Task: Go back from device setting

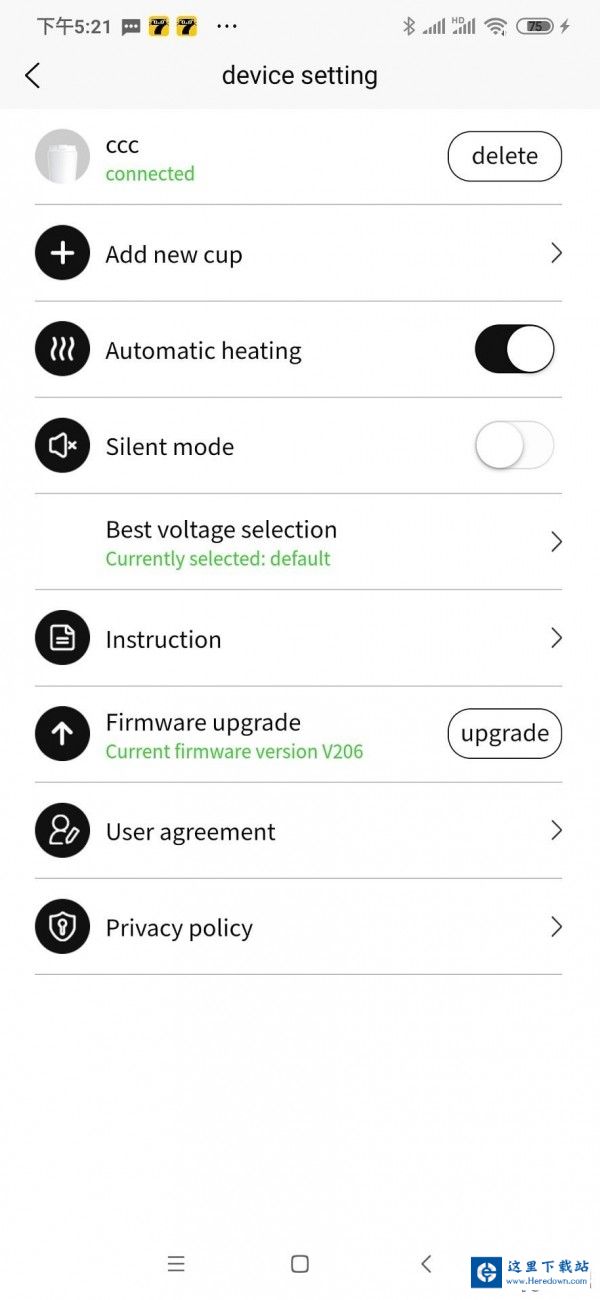Action: point(33,75)
